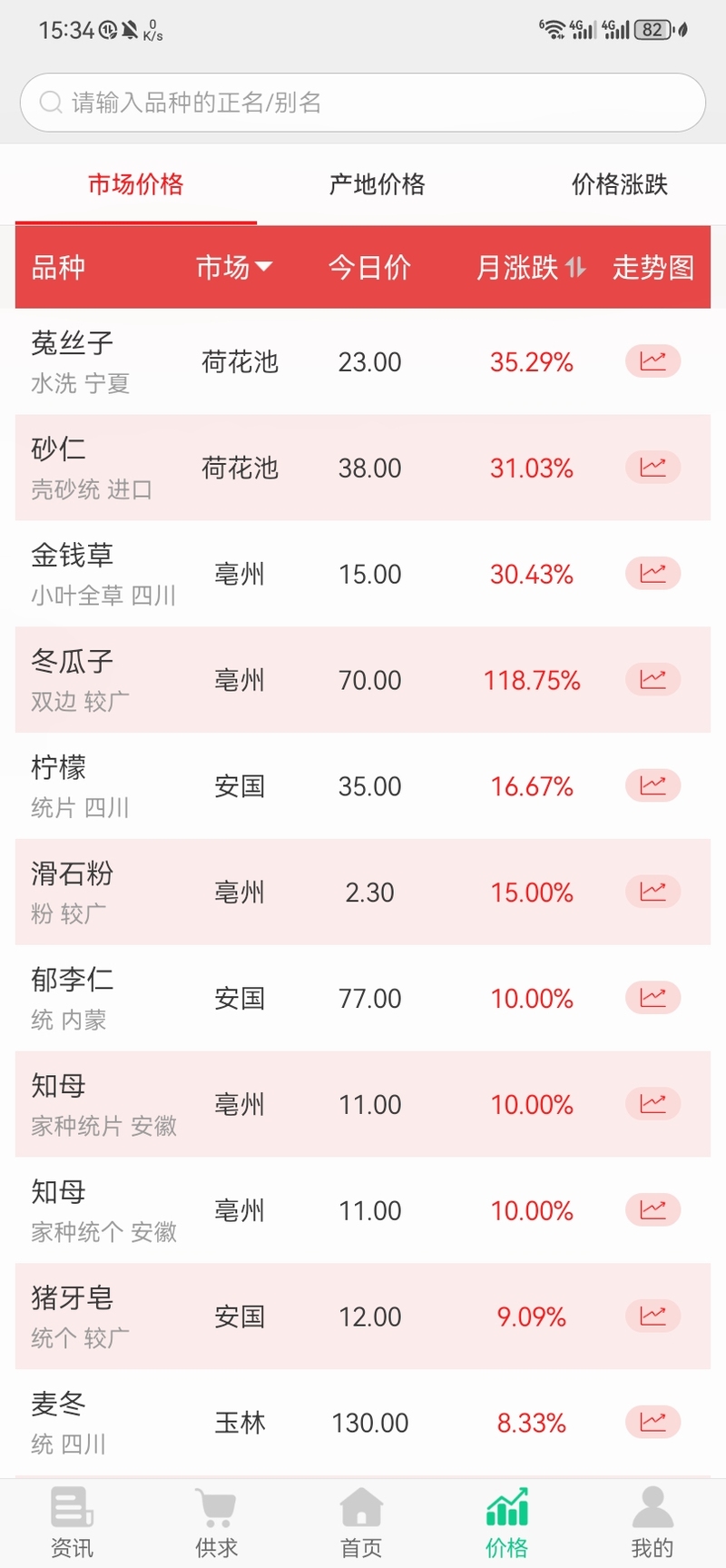The height and width of the screenshot is (1568, 726).
Task: Return to the 首页 tab
Action: coord(361,1522)
